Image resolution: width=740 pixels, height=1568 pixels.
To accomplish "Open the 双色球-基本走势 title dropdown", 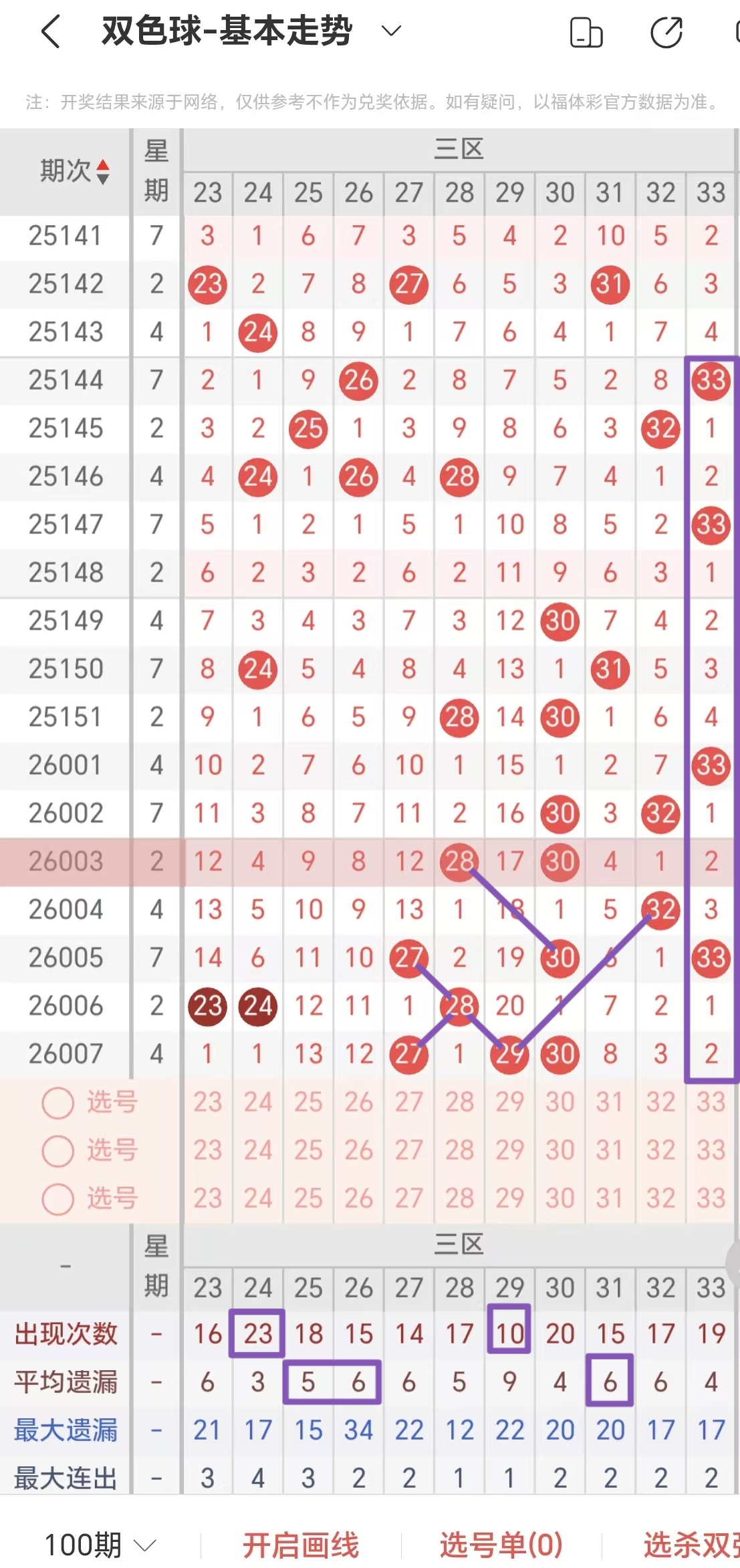I will pos(392,30).
